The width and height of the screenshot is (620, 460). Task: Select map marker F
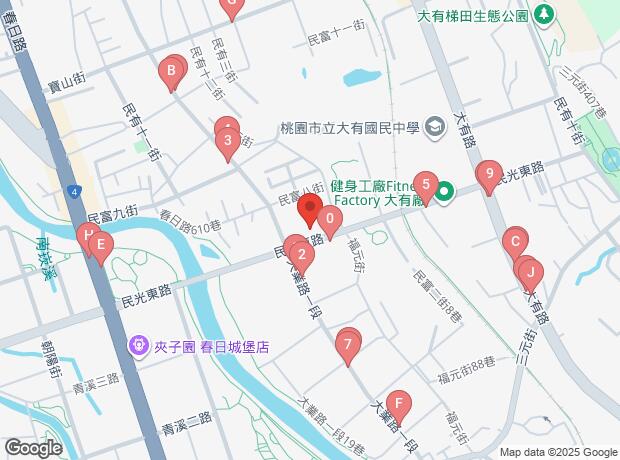click(398, 405)
